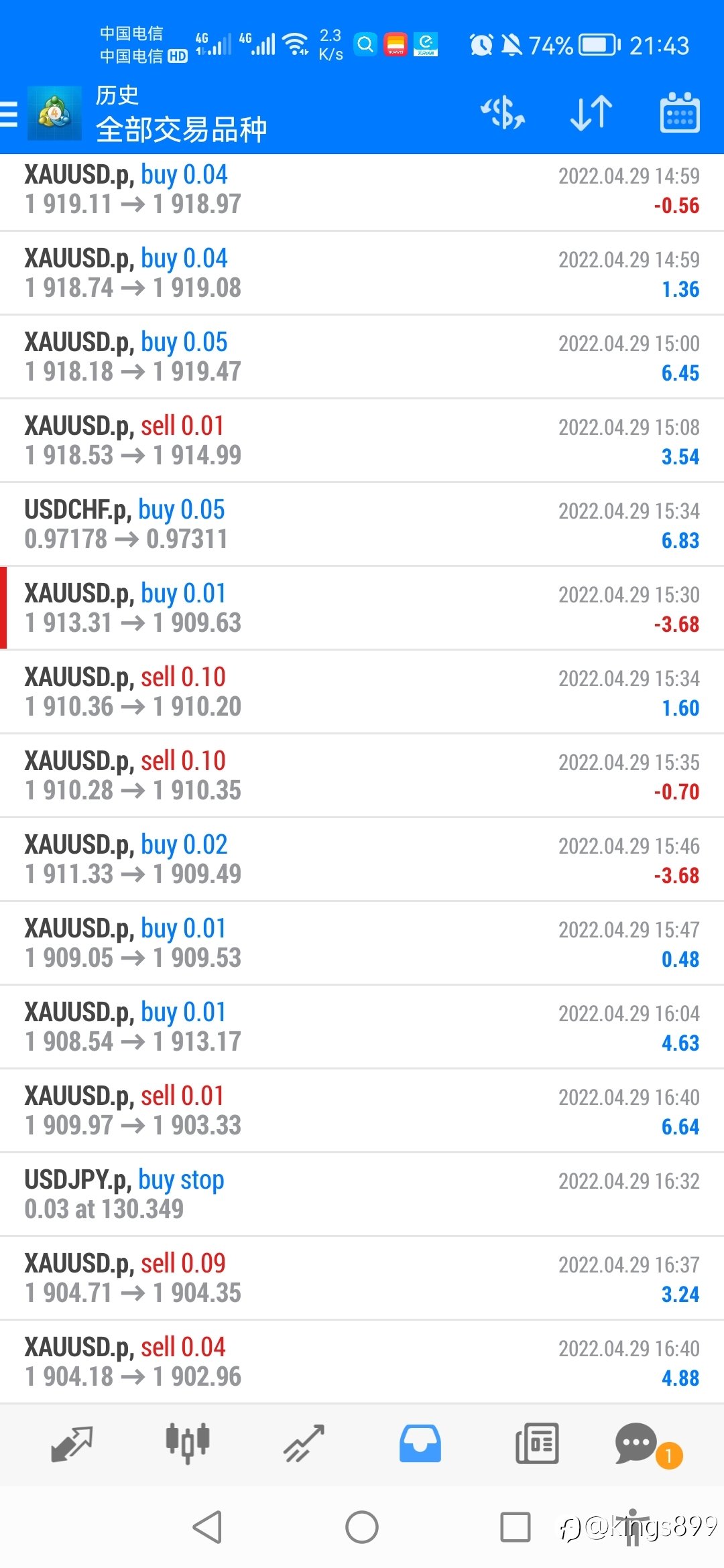Screen dimensions: 724x1568
Task: Select the XAUUSD.p sell 0.09 trade
Action: coord(362,1278)
